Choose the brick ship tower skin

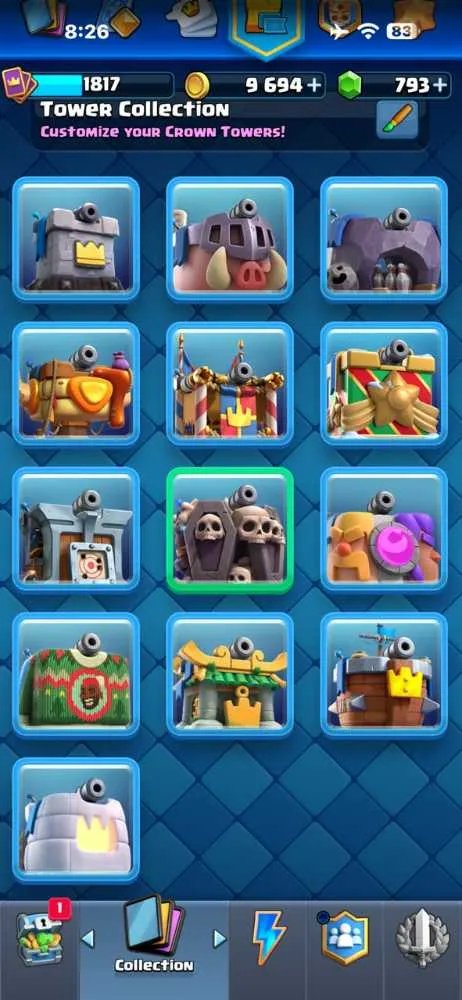(384, 675)
